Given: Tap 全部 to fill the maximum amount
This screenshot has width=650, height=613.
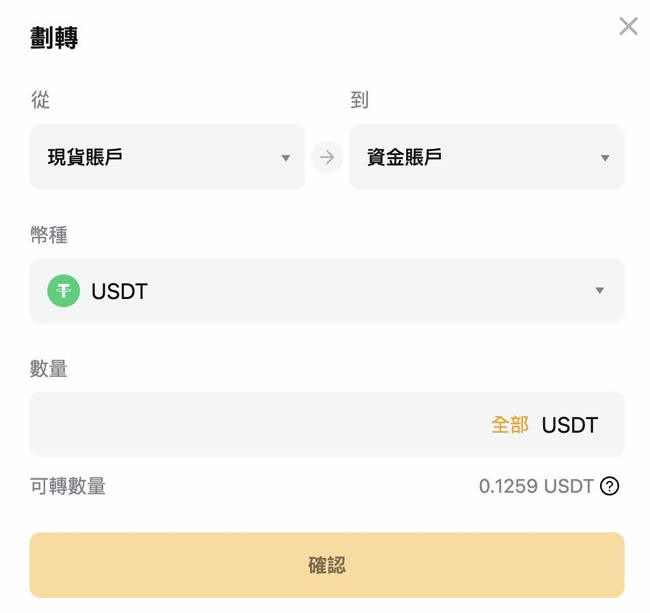Looking at the screenshot, I should coord(509,425).
